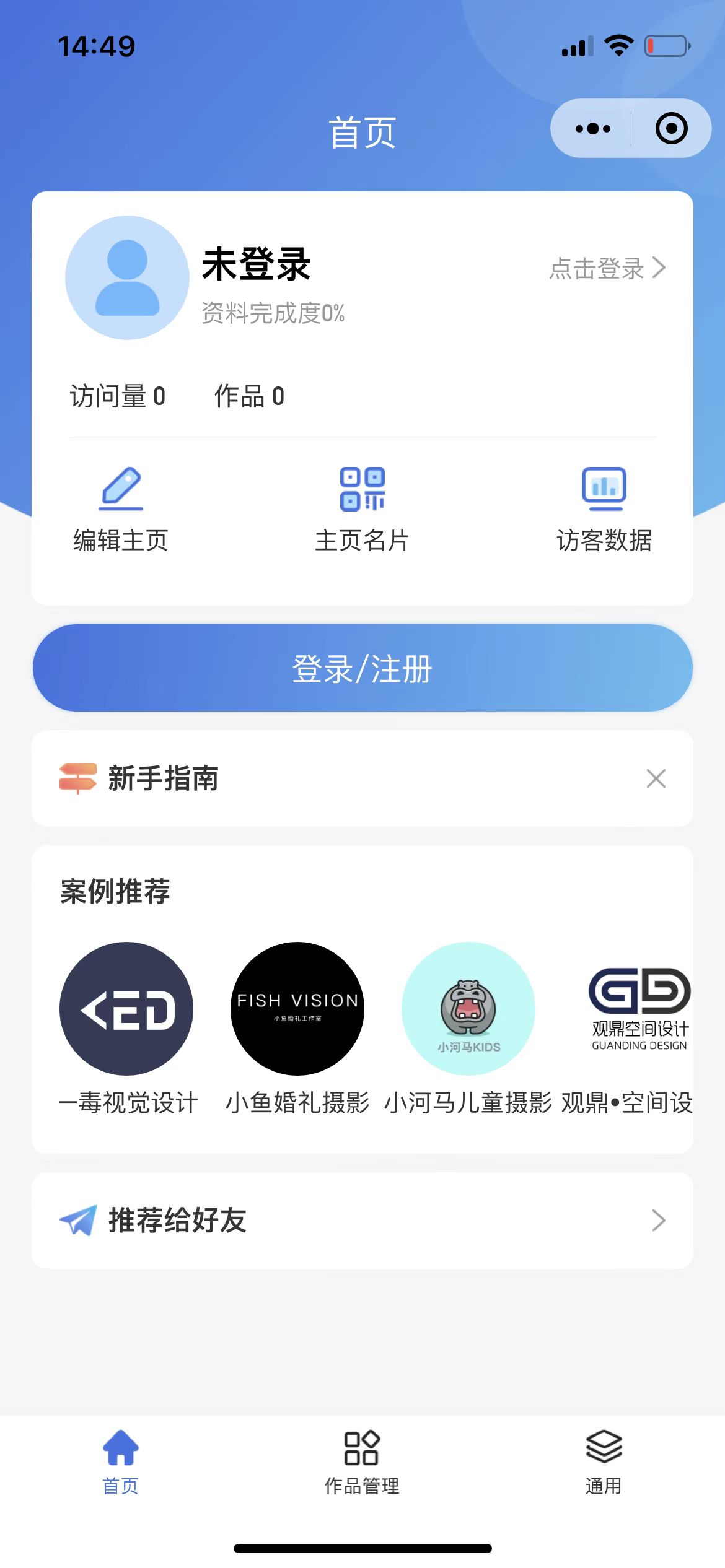Switch to the 通用 tab

pos(604,1463)
